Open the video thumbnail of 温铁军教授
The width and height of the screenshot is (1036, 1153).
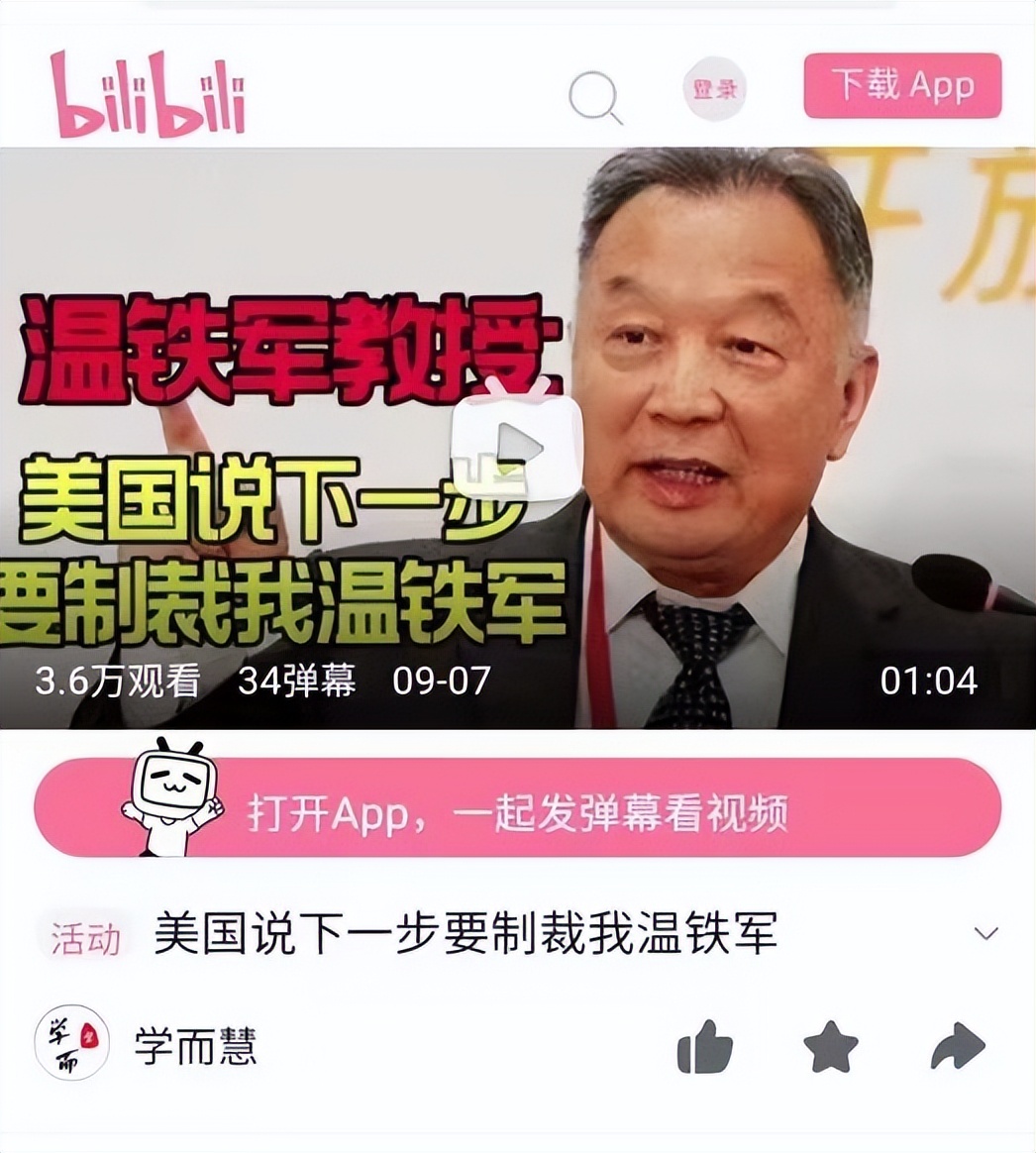[x=518, y=297]
